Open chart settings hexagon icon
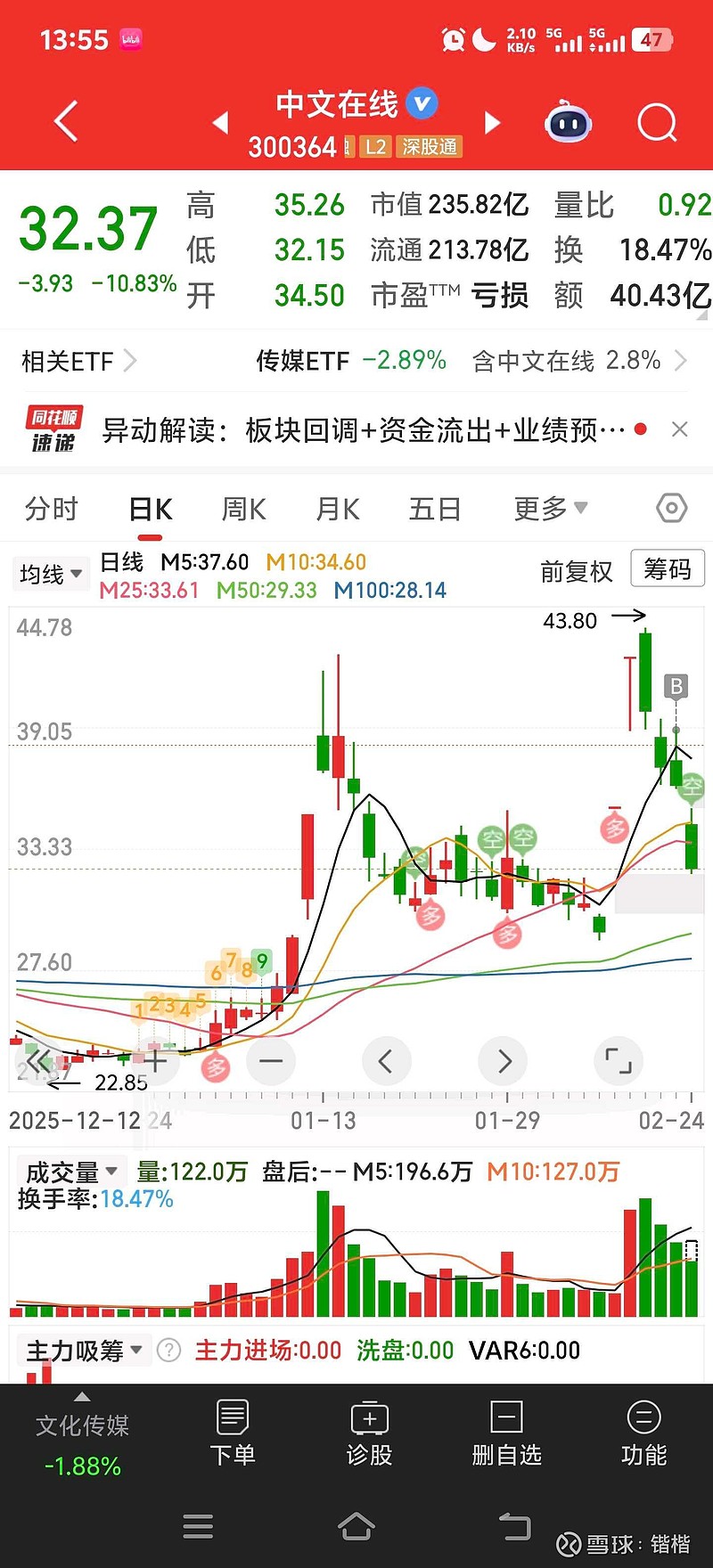Image resolution: width=713 pixels, height=1568 pixels. (671, 508)
